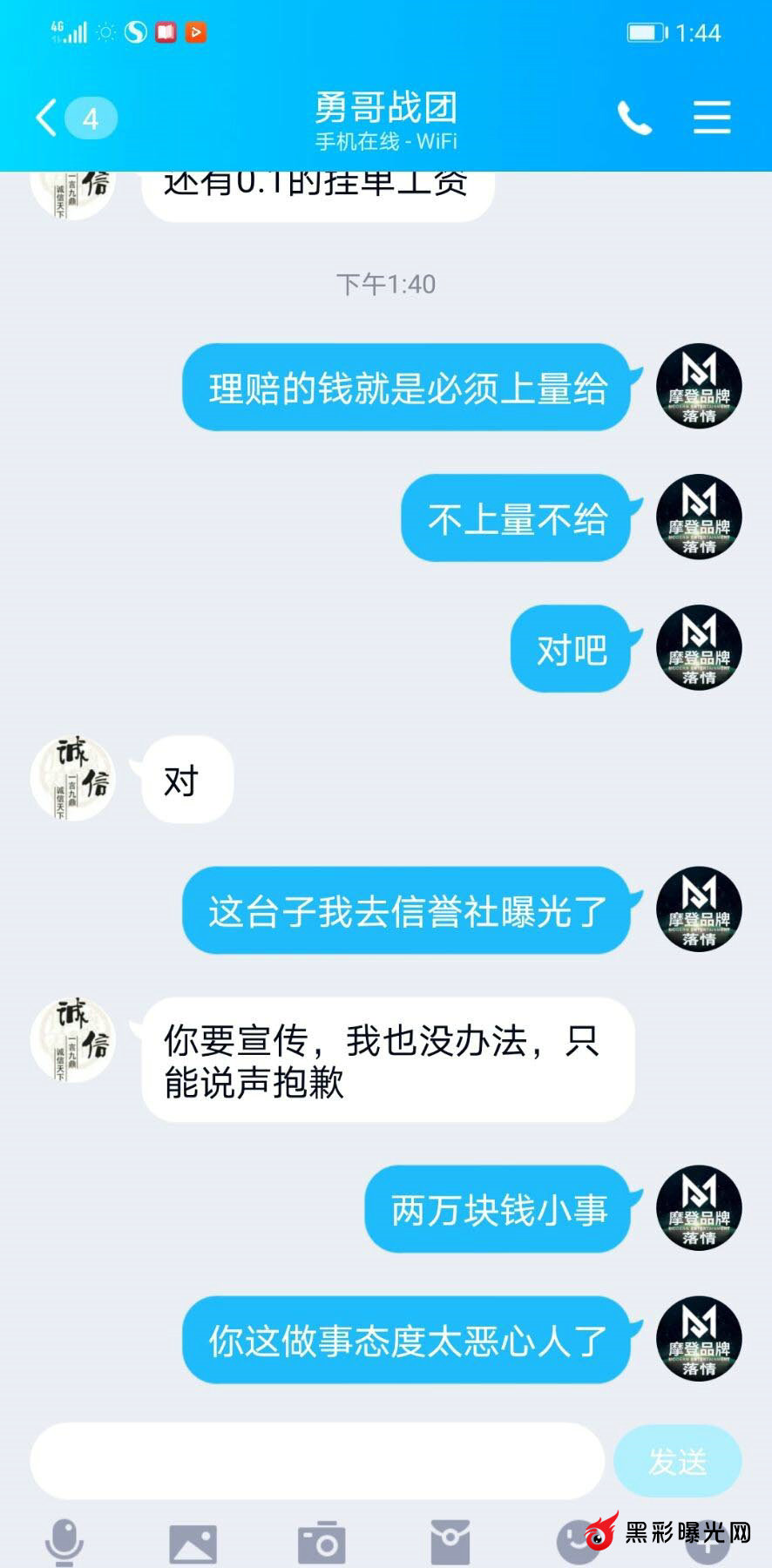
Task: Open the chat settings menu
Action: [x=712, y=118]
